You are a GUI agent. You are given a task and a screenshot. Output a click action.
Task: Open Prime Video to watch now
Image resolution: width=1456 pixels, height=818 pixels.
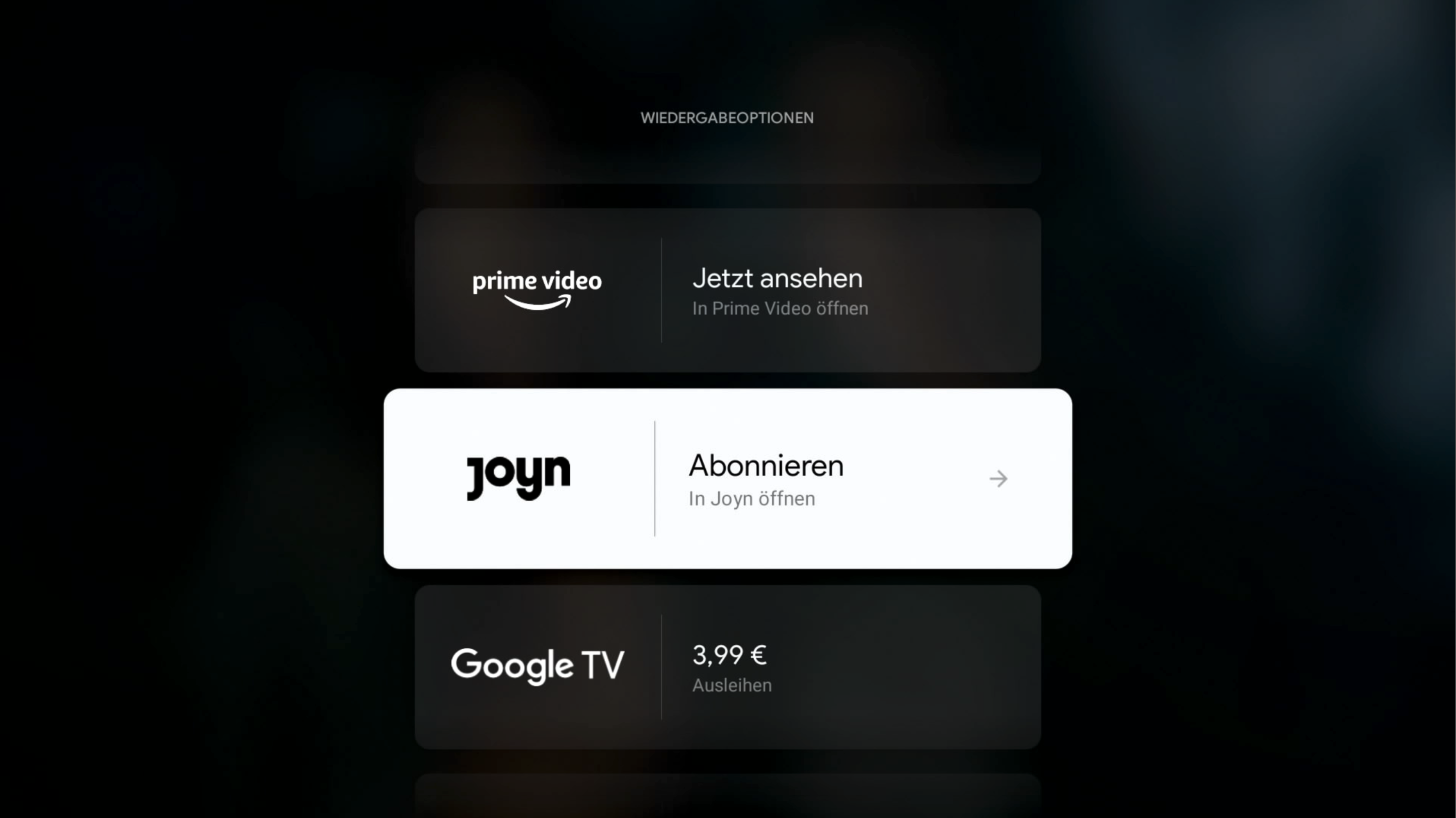click(x=727, y=290)
